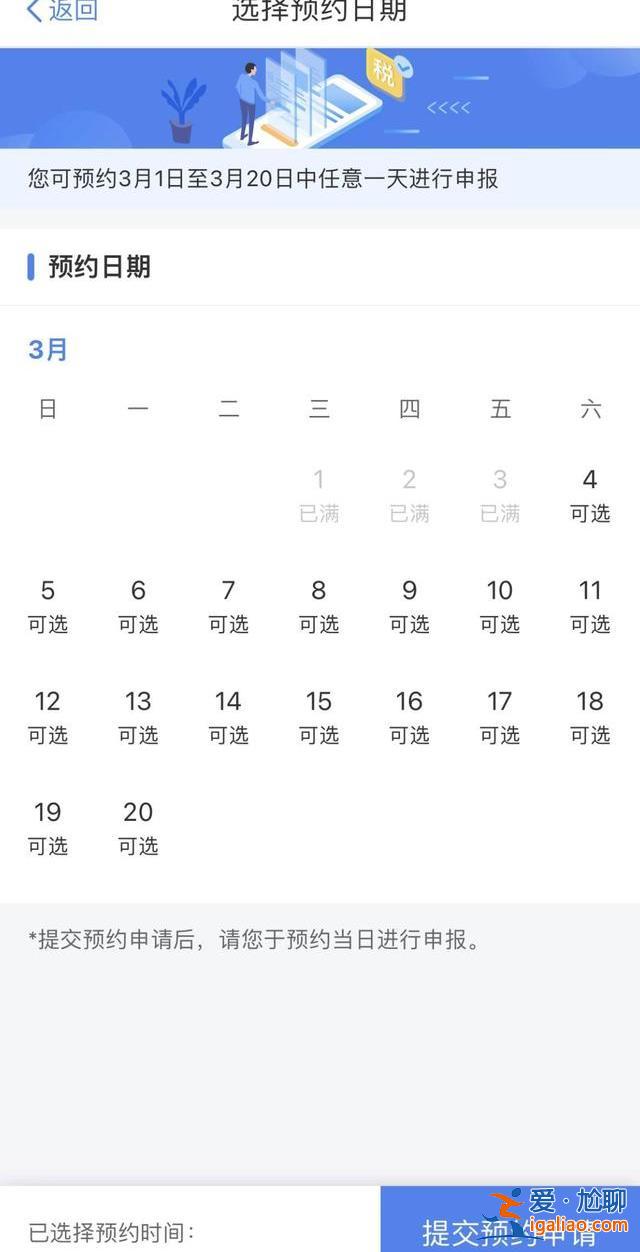
Task: Choose the 13th for declaration
Action: pos(138,717)
